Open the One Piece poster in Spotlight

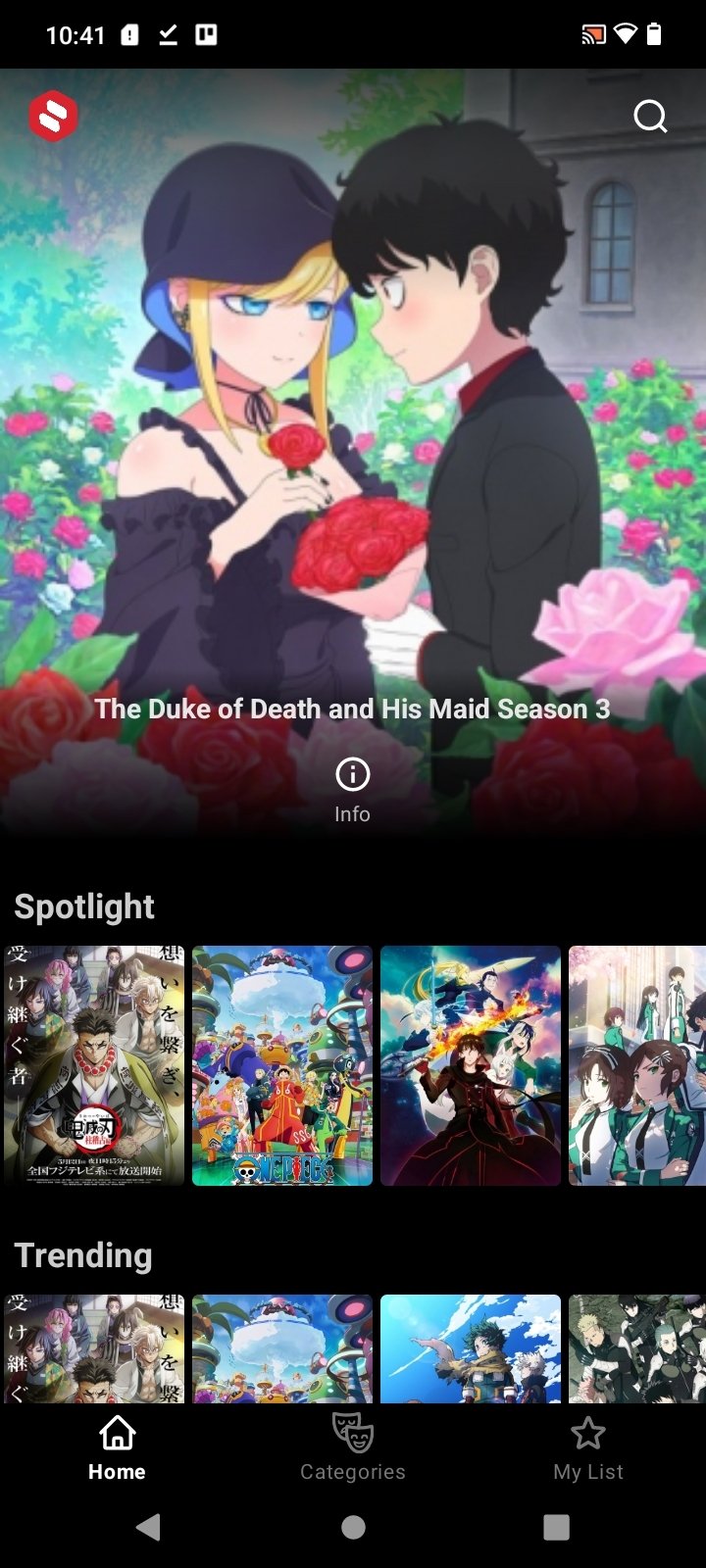282,1065
